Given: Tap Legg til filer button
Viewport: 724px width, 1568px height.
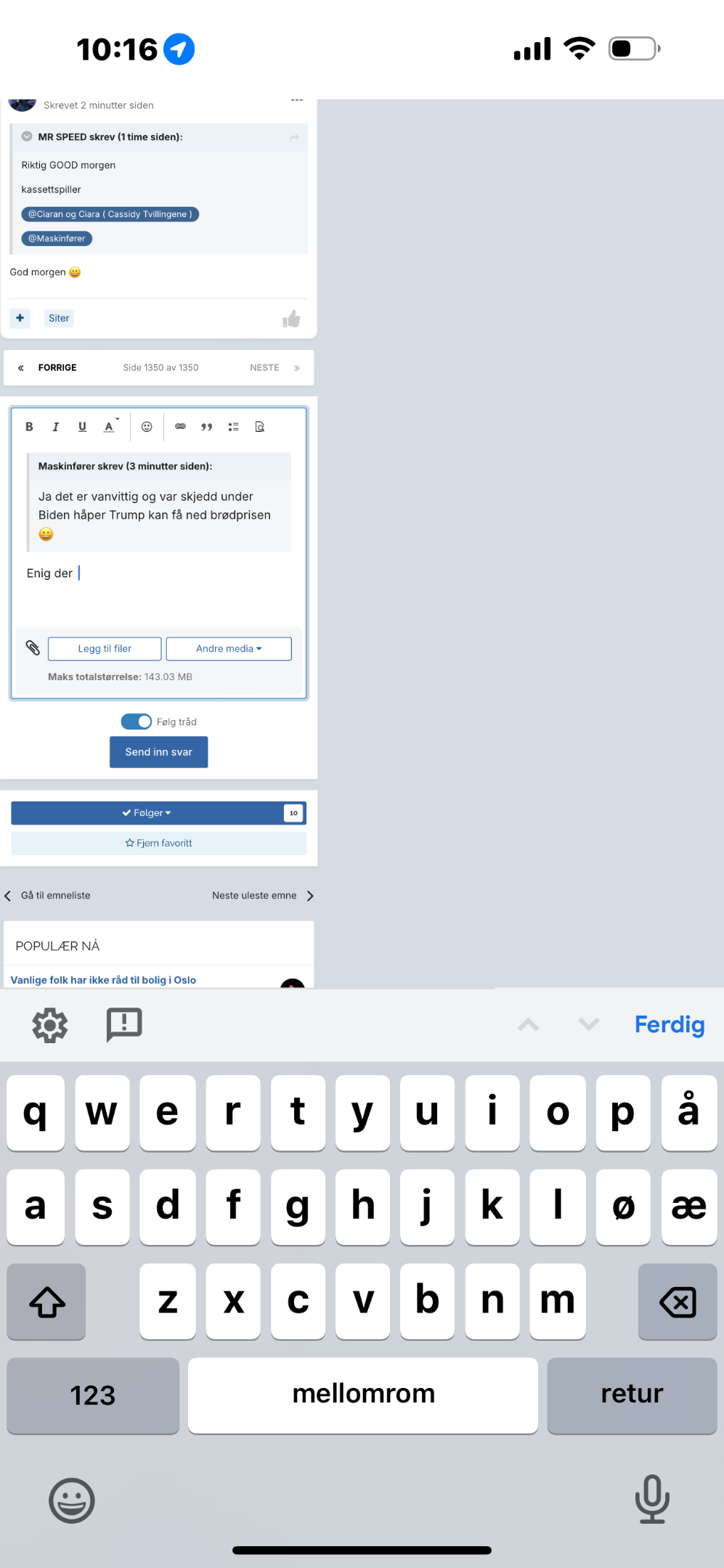Looking at the screenshot, I should click(105, 649).
